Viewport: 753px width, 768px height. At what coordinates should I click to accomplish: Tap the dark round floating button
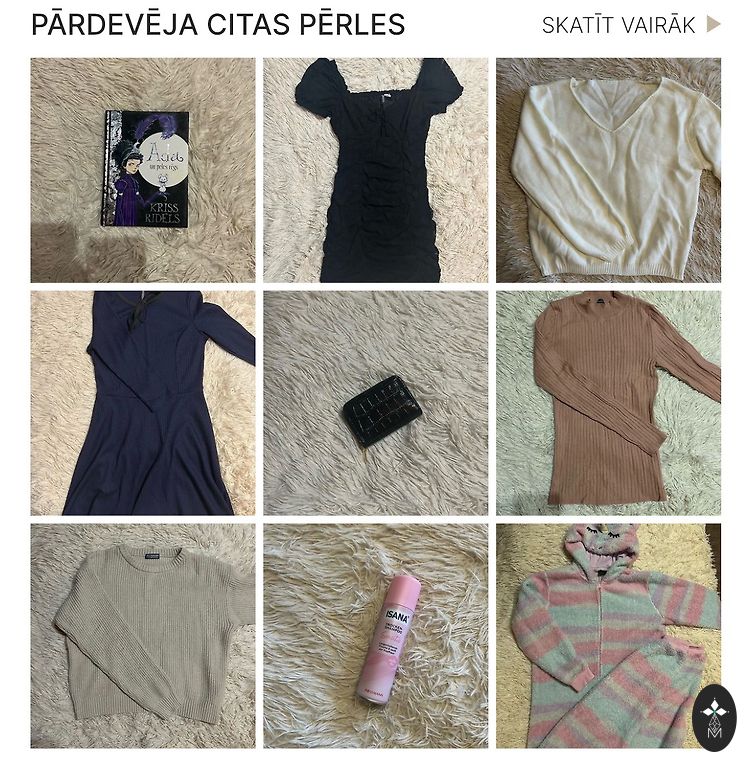coord(714,718)
